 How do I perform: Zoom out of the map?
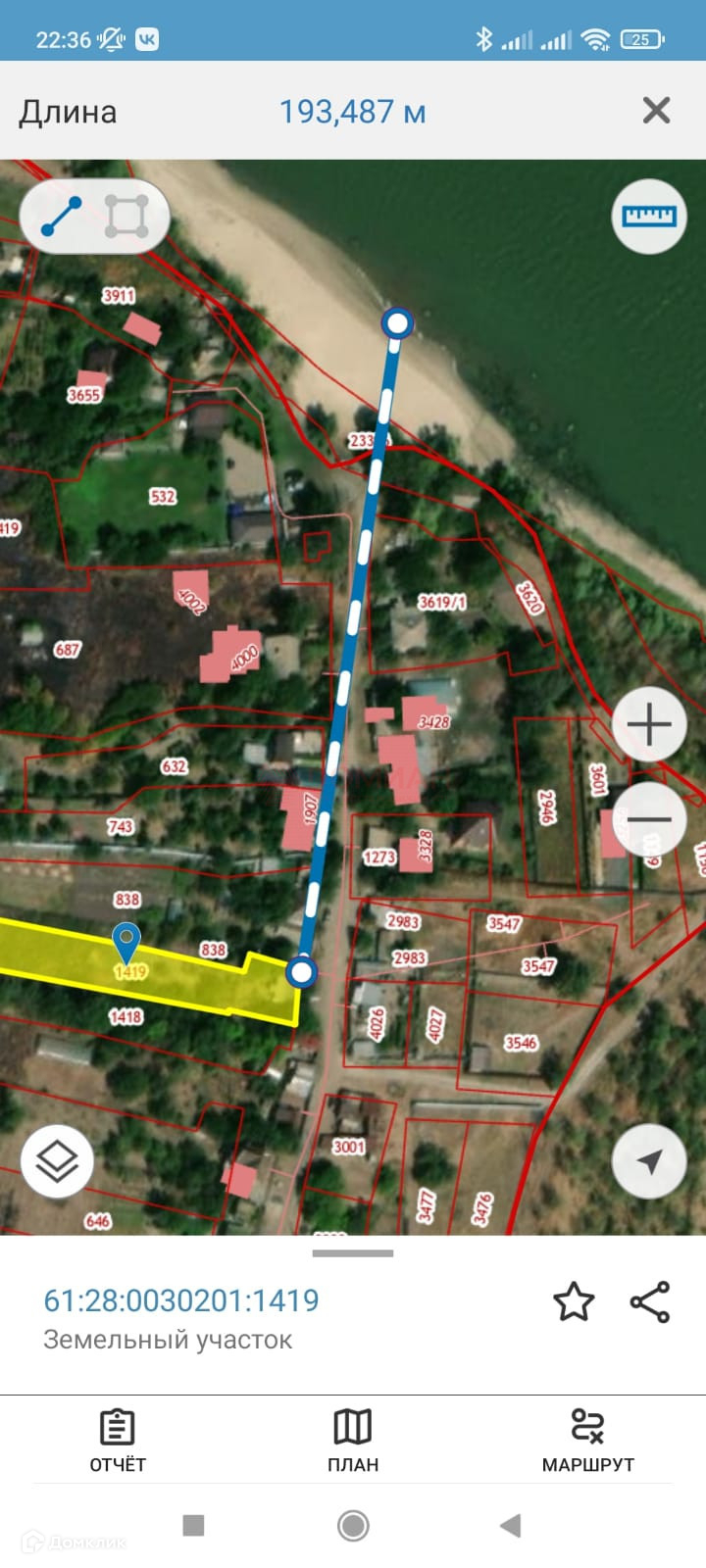(648, 819)
